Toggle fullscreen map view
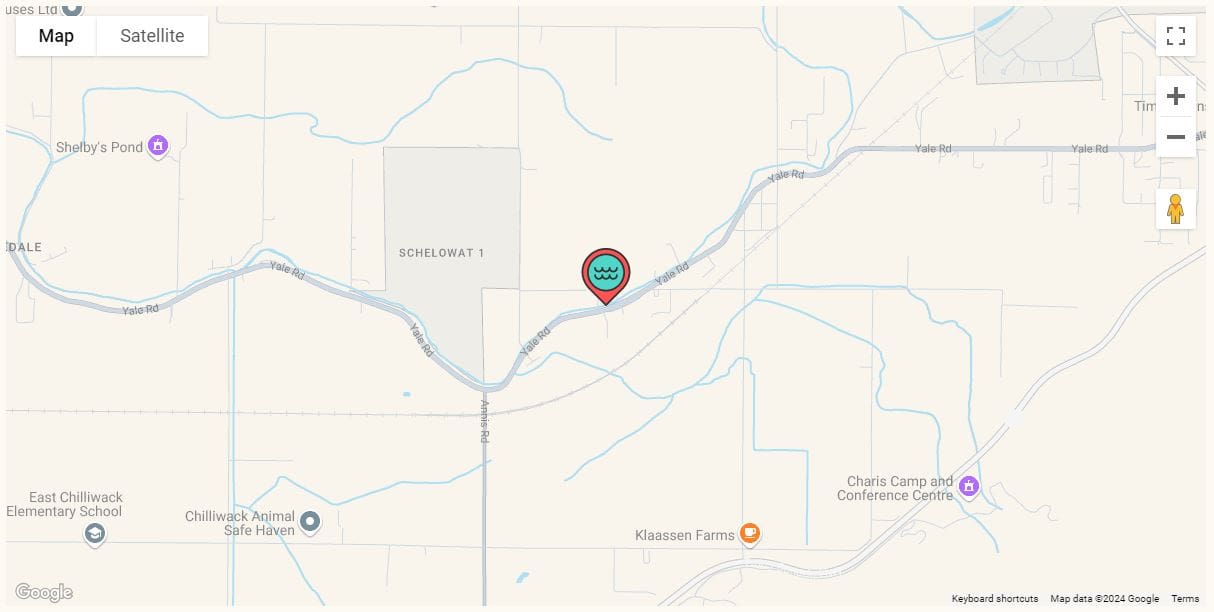This screenshot has width=1214, height=612. click(x=1176, y=37)
